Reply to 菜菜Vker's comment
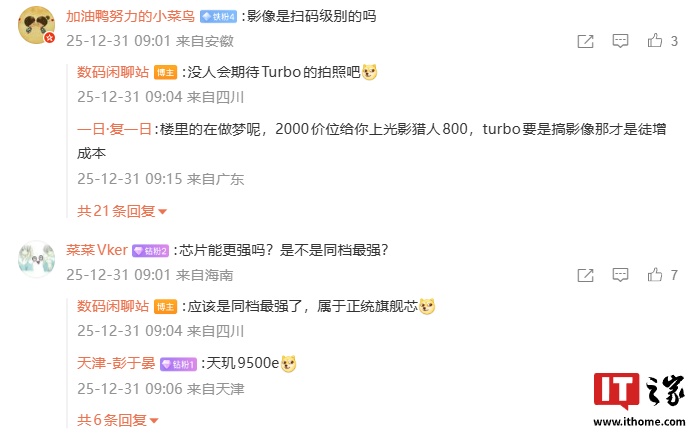 tap(620, 274)
